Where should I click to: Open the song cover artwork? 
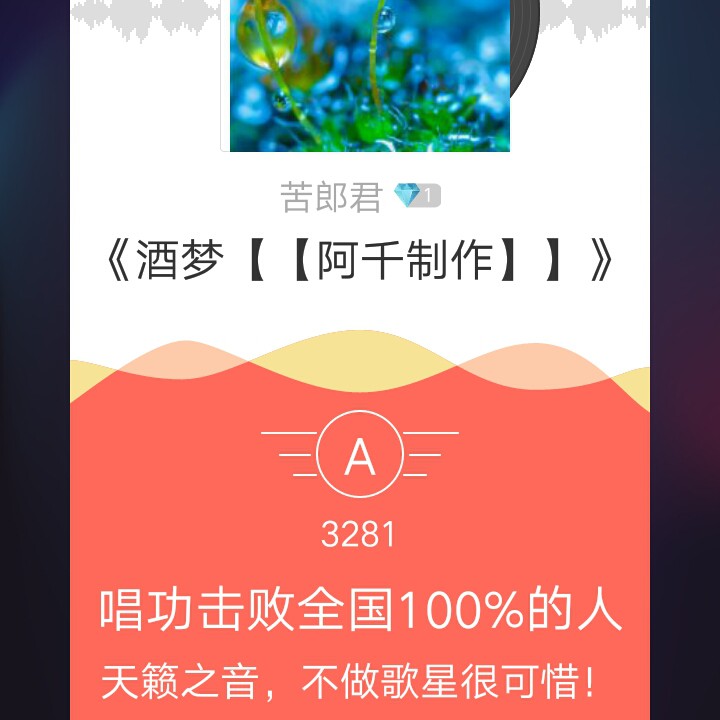click(369, 74)
